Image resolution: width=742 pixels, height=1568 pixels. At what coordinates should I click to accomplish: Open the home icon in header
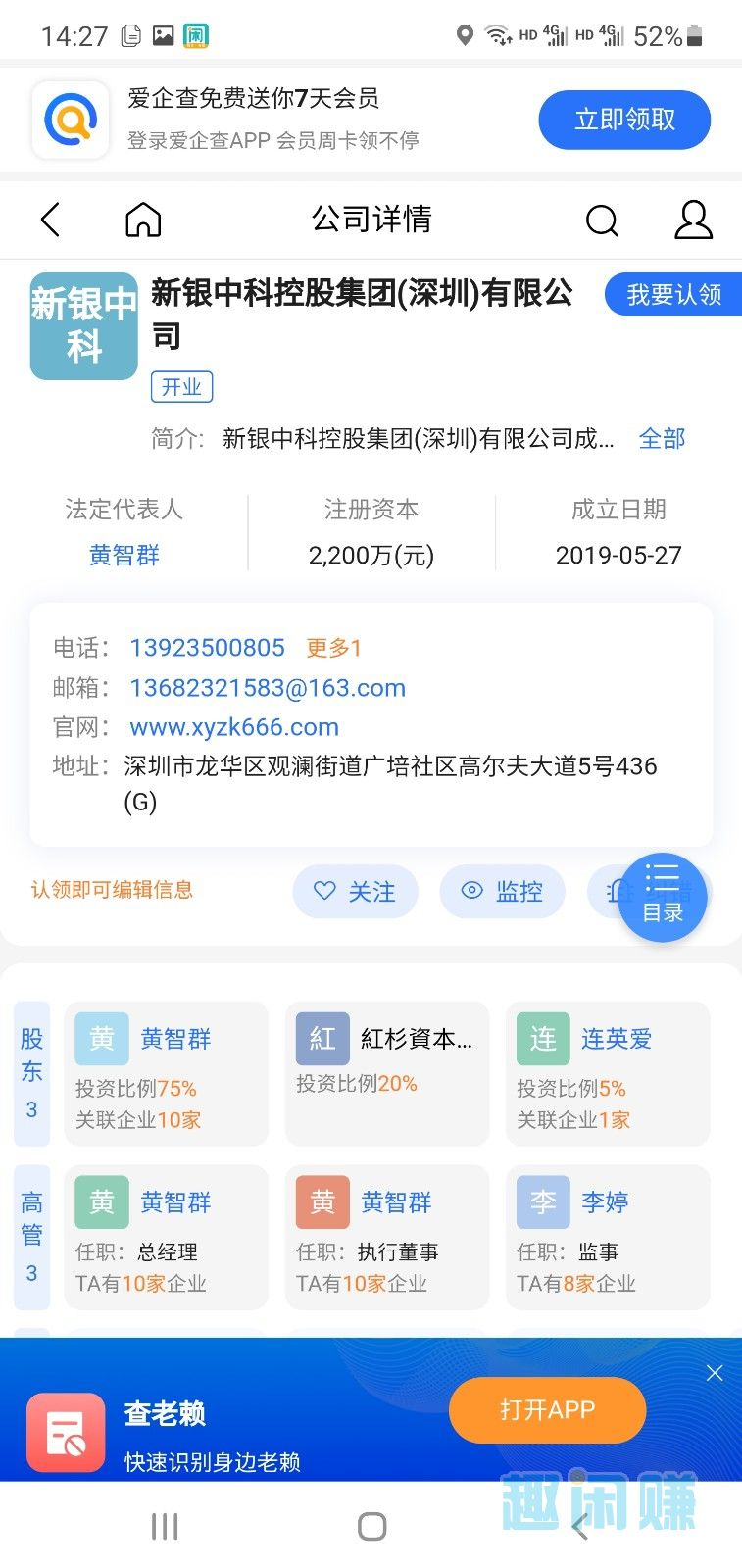tap(143, 220)
